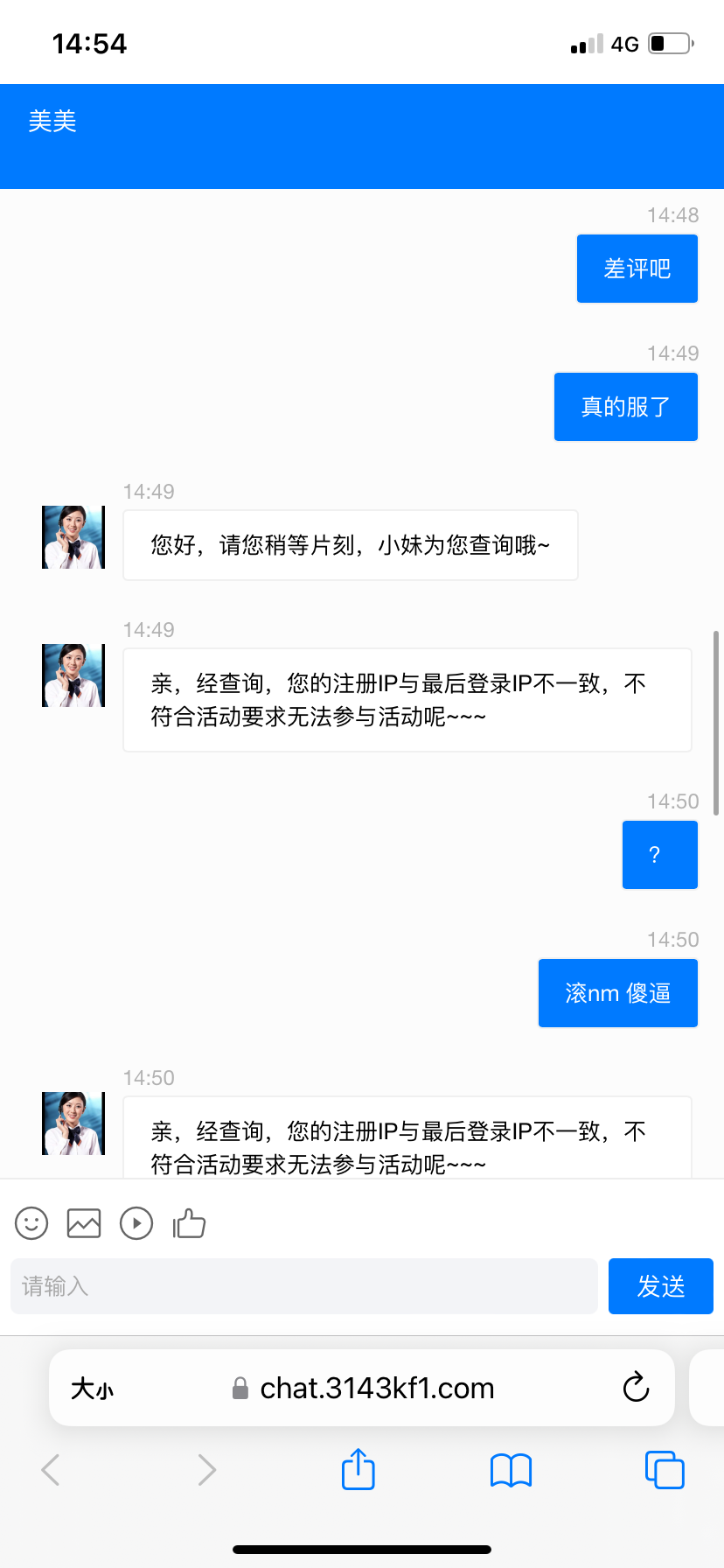Open the emoji picker
This screenshot has width=724, height=1568.
point(31,1223)
